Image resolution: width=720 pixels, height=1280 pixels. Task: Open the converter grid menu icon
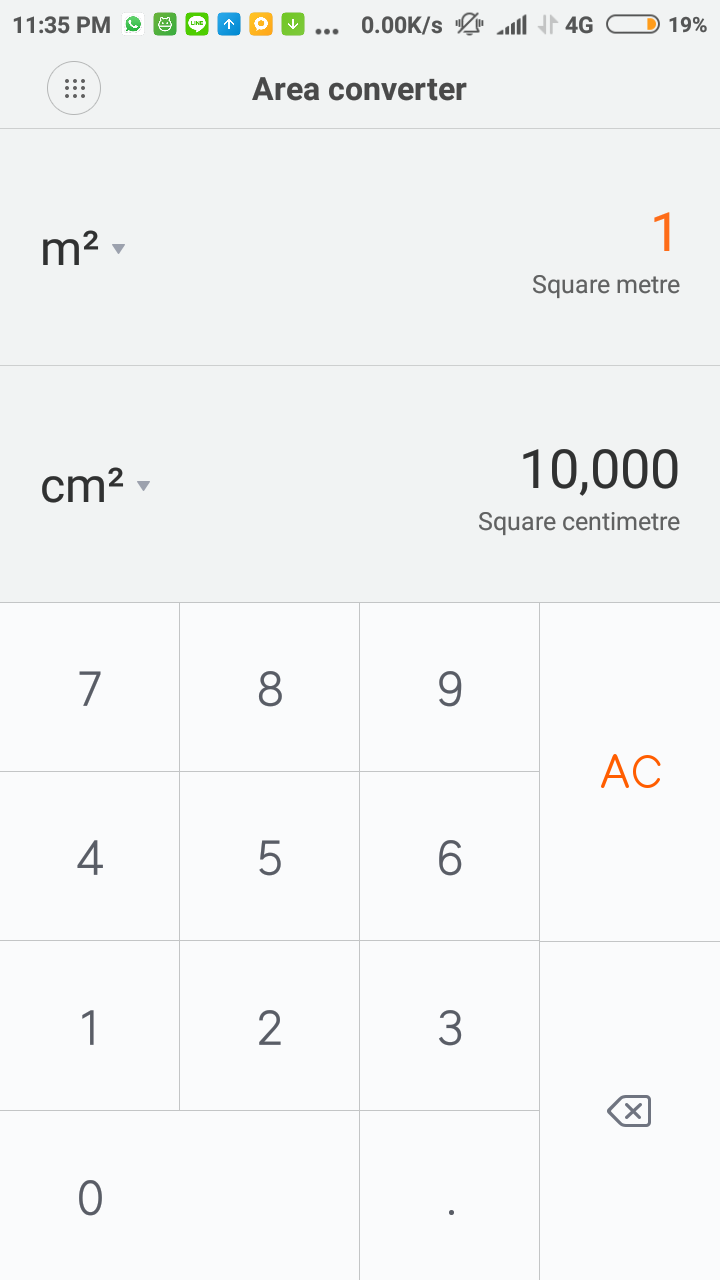[x=74, y=89]
